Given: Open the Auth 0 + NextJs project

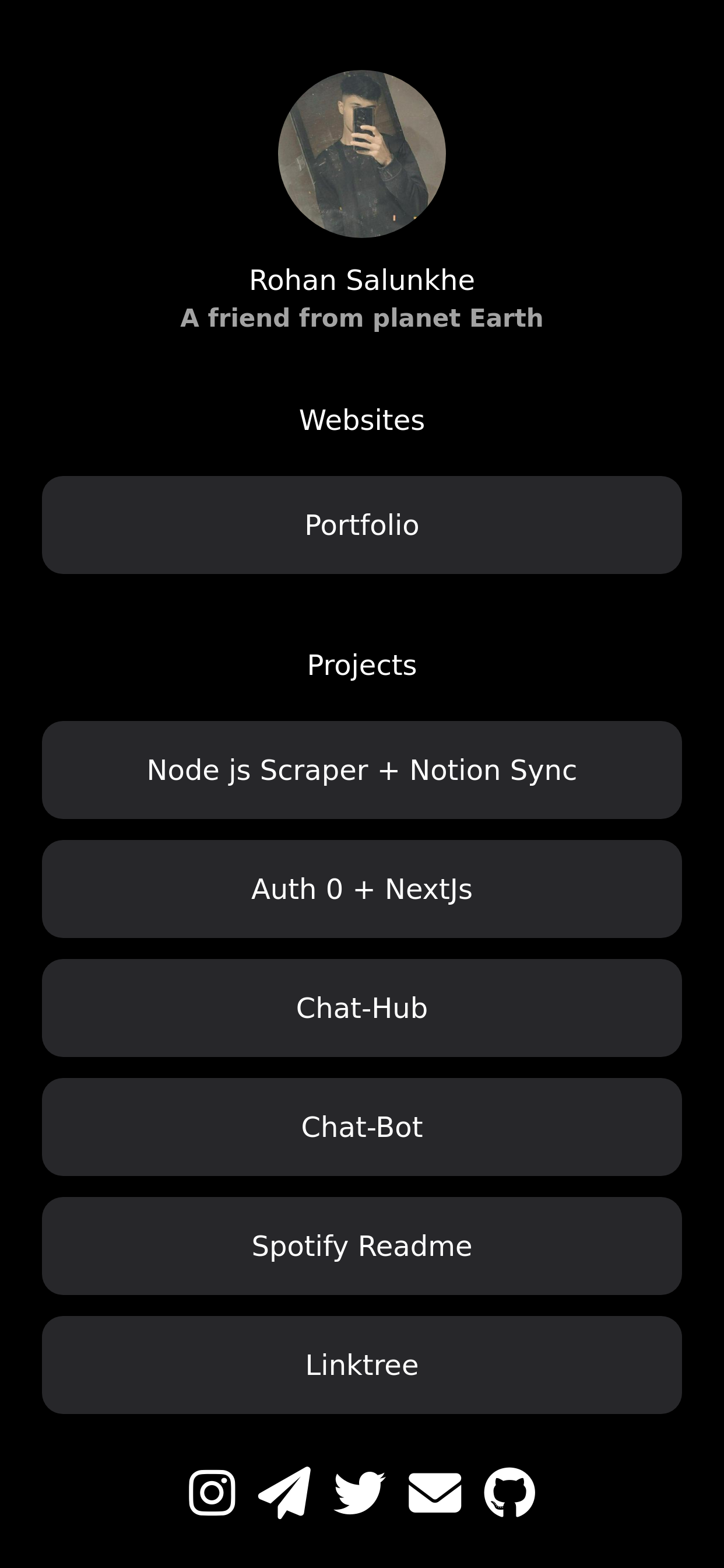Looking at the screenshot, I should click(362, 888).
